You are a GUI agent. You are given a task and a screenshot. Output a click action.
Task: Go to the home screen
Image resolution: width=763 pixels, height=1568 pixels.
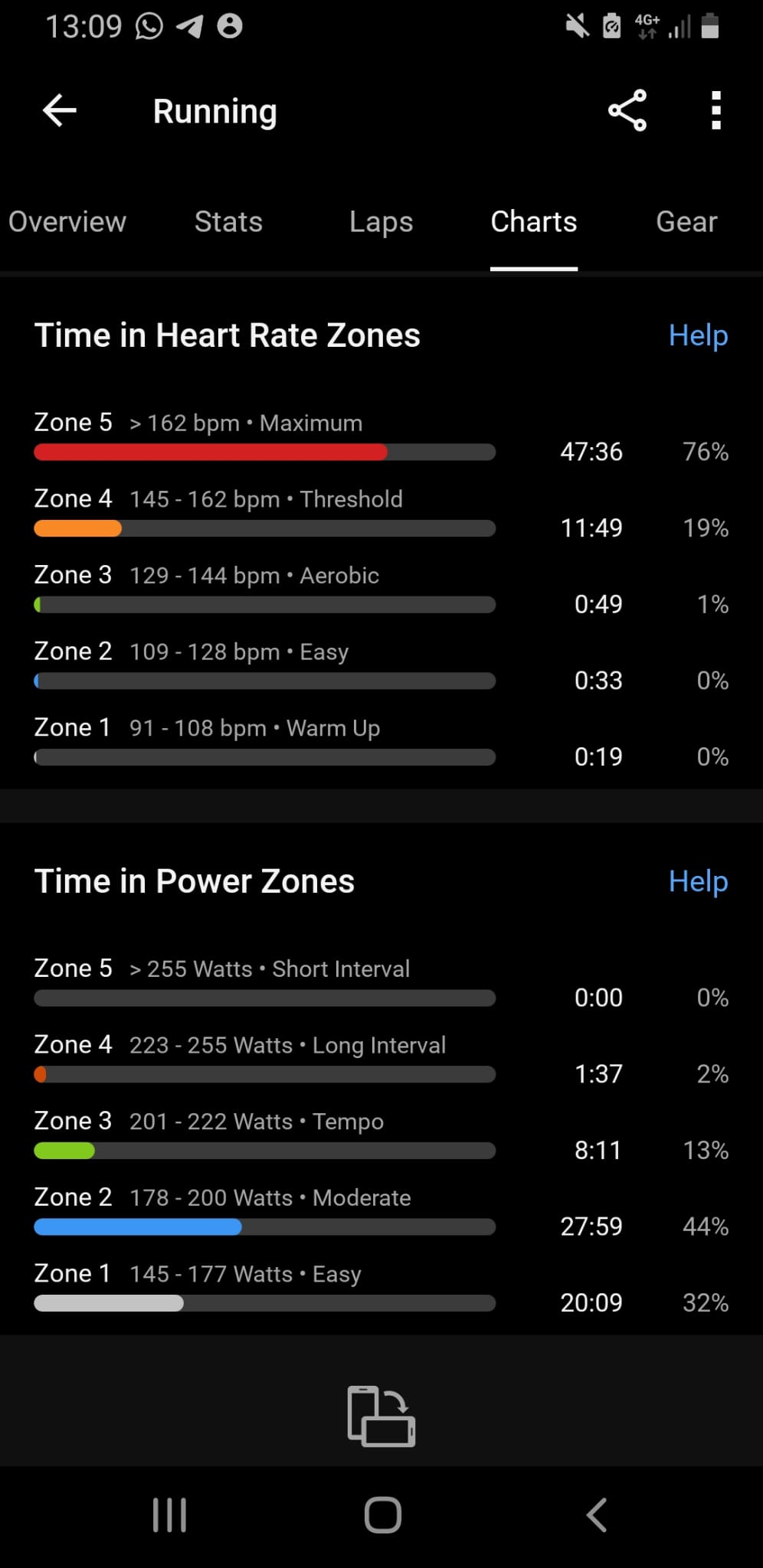[382, 1514]
